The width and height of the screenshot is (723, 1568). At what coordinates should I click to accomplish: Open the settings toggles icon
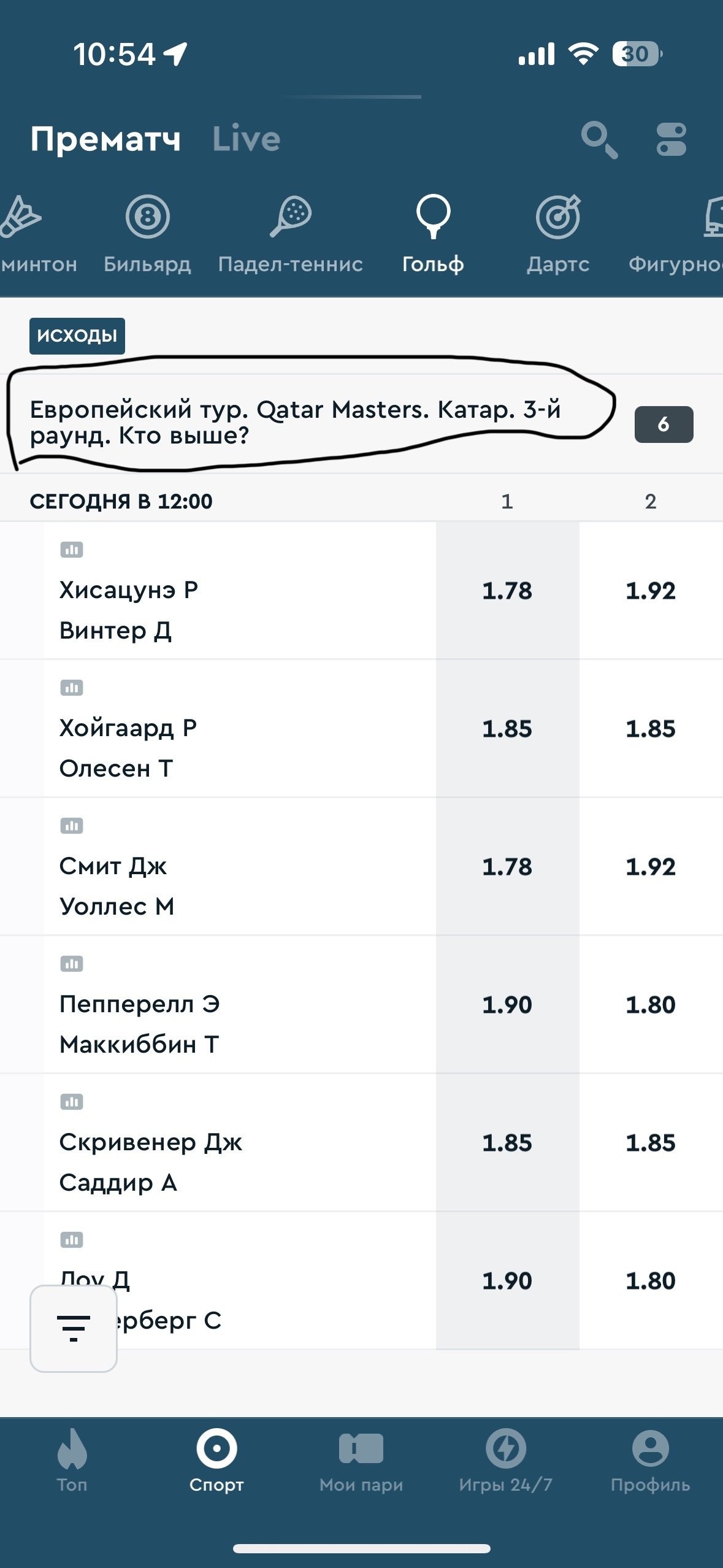pos(671,140)
